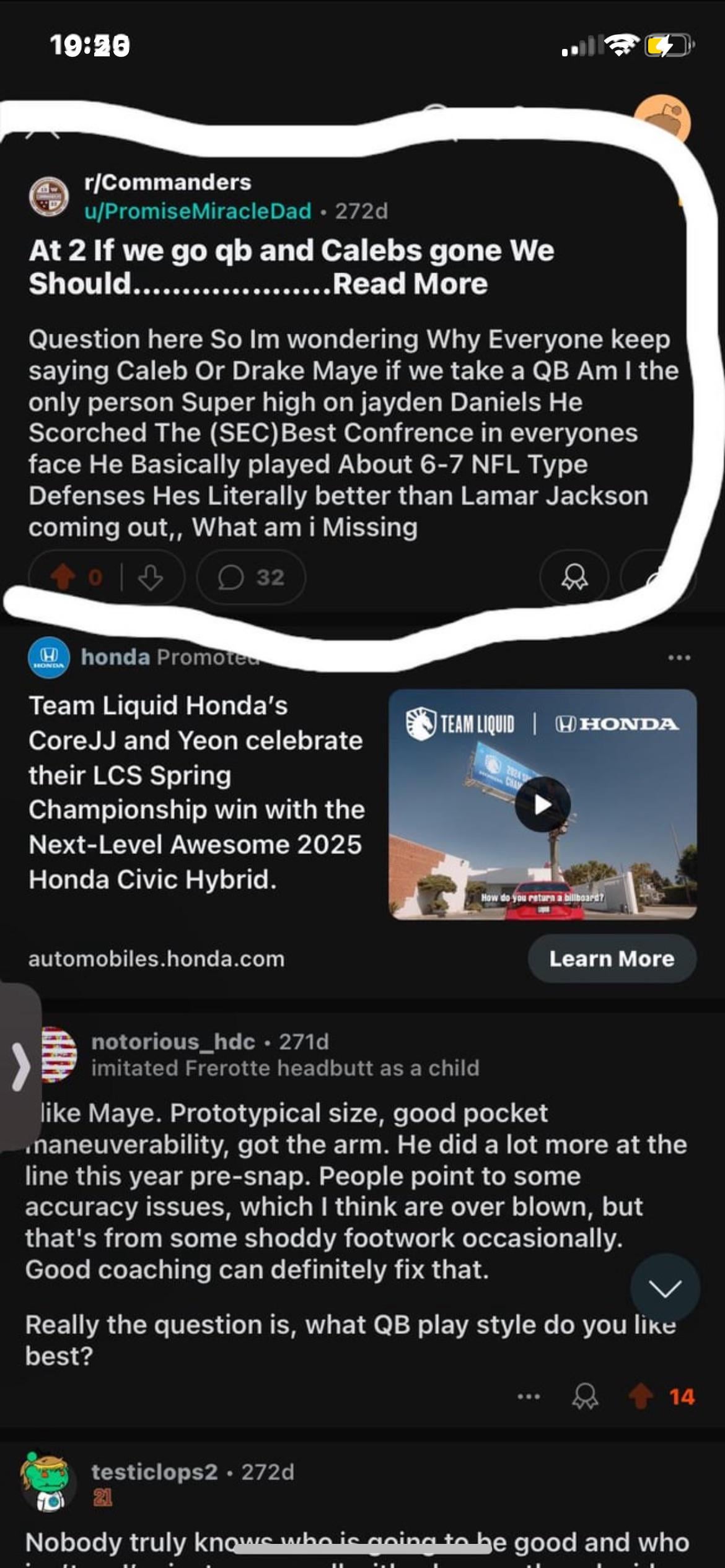The height and width of the screenshot is (1568, 725).
Task: Give an award to the Commanders post
Action: click(574, 577)
